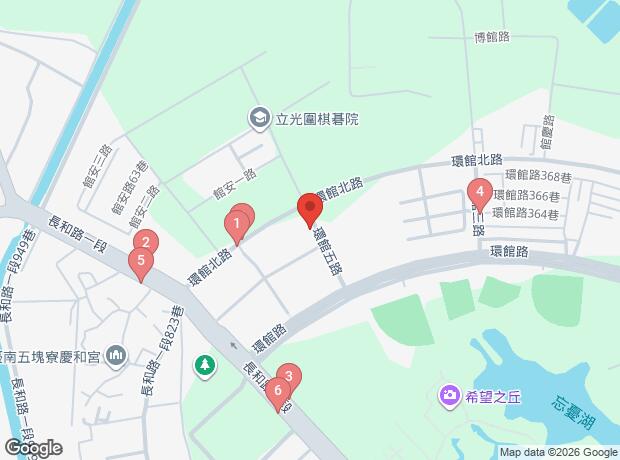This screenshot has height=460, width=620.
Task: Select the marker numbered 6
Action: coord(277,391)
